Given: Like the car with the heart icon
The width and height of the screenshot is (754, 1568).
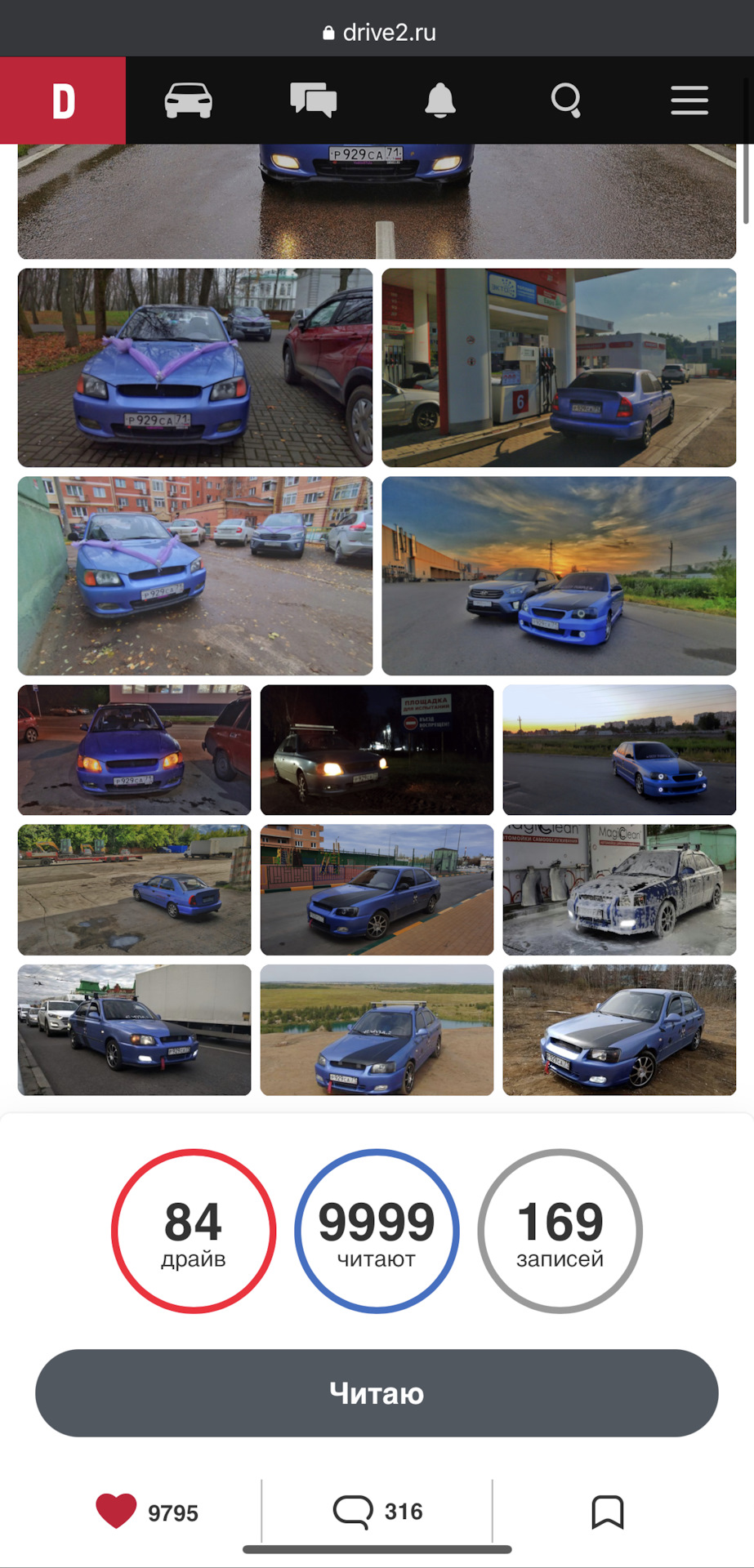Looking at the screenshot, I should pos(117,1511).
